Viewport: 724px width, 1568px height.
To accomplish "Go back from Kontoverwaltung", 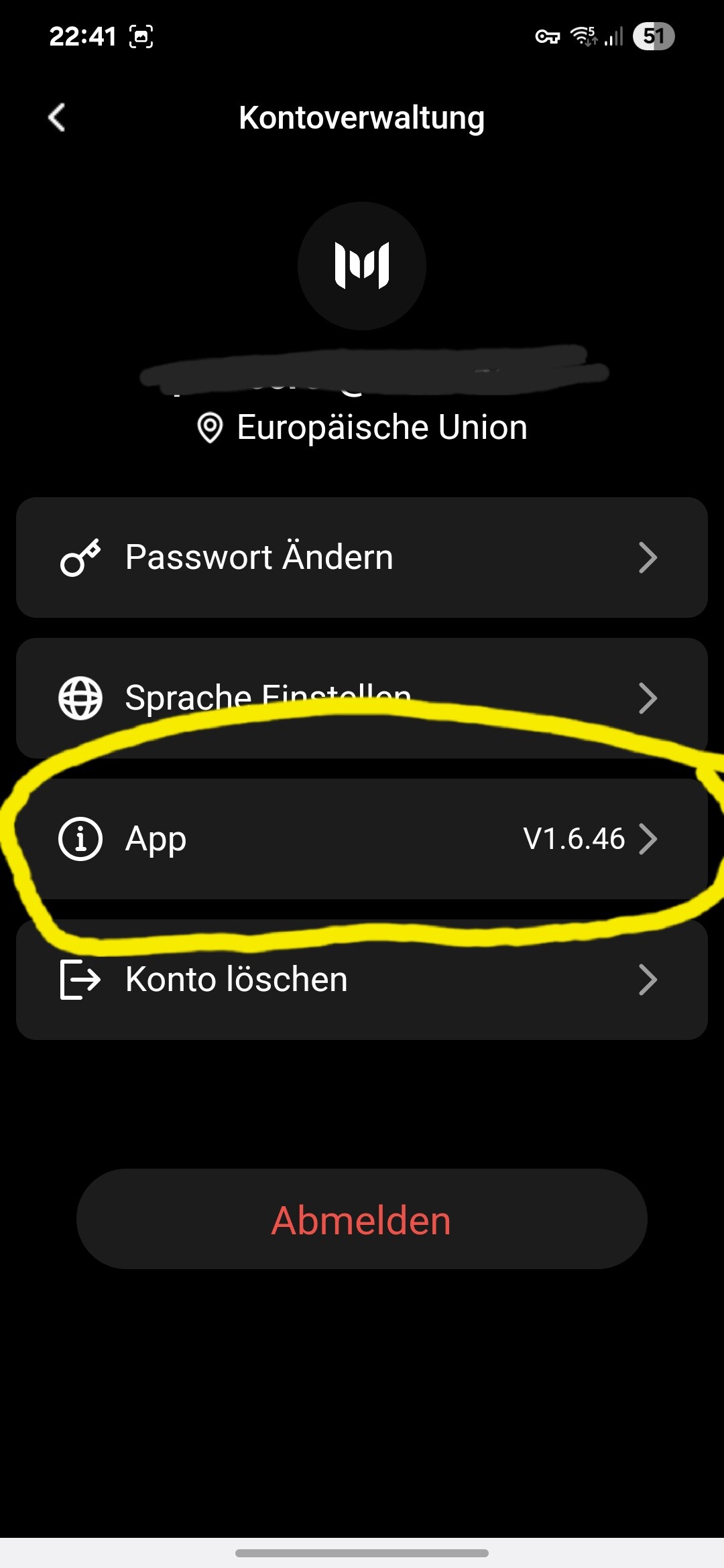I will [x=58, y=118].
